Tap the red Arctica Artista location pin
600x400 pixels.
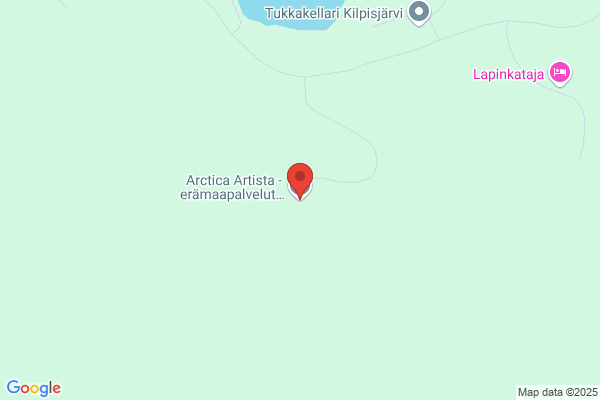pyautogui.click(x=300, y=181)
